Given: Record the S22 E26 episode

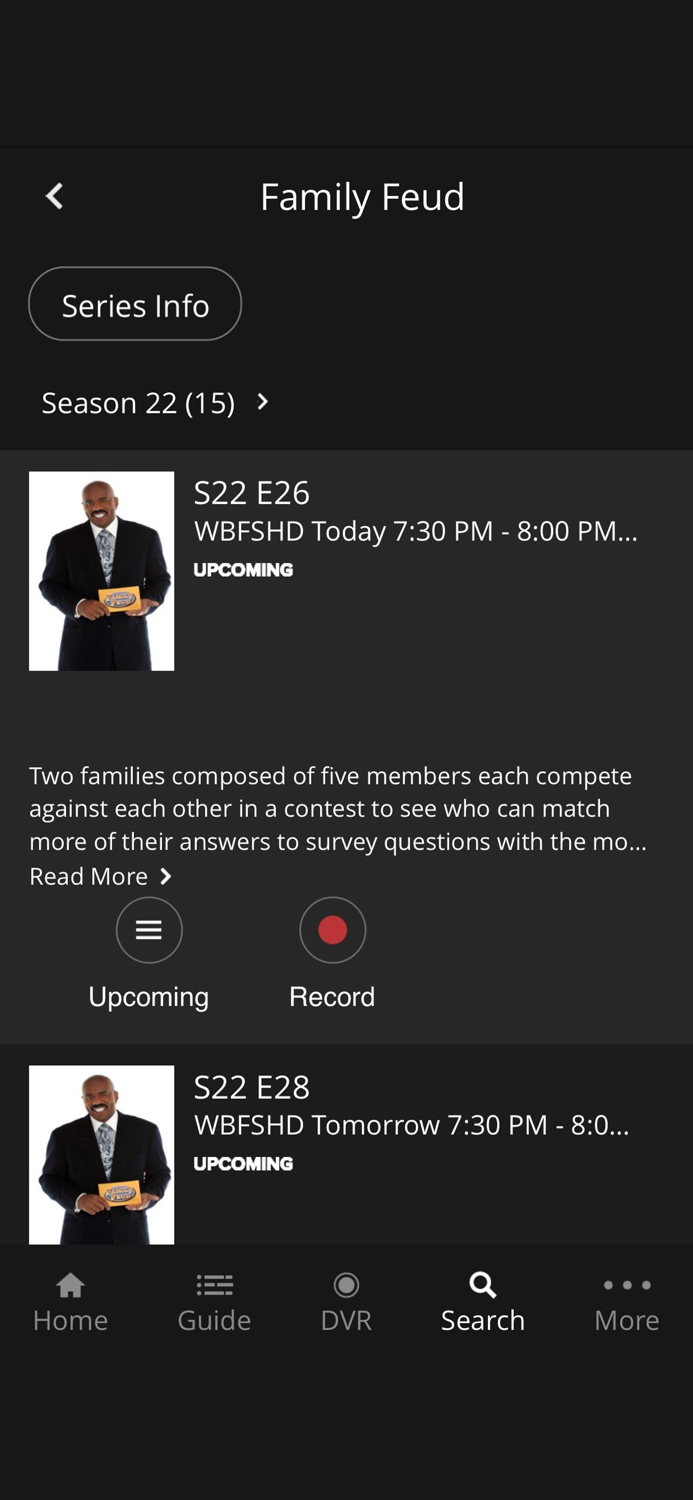Looking at the screenshot, I should (332, 955).
